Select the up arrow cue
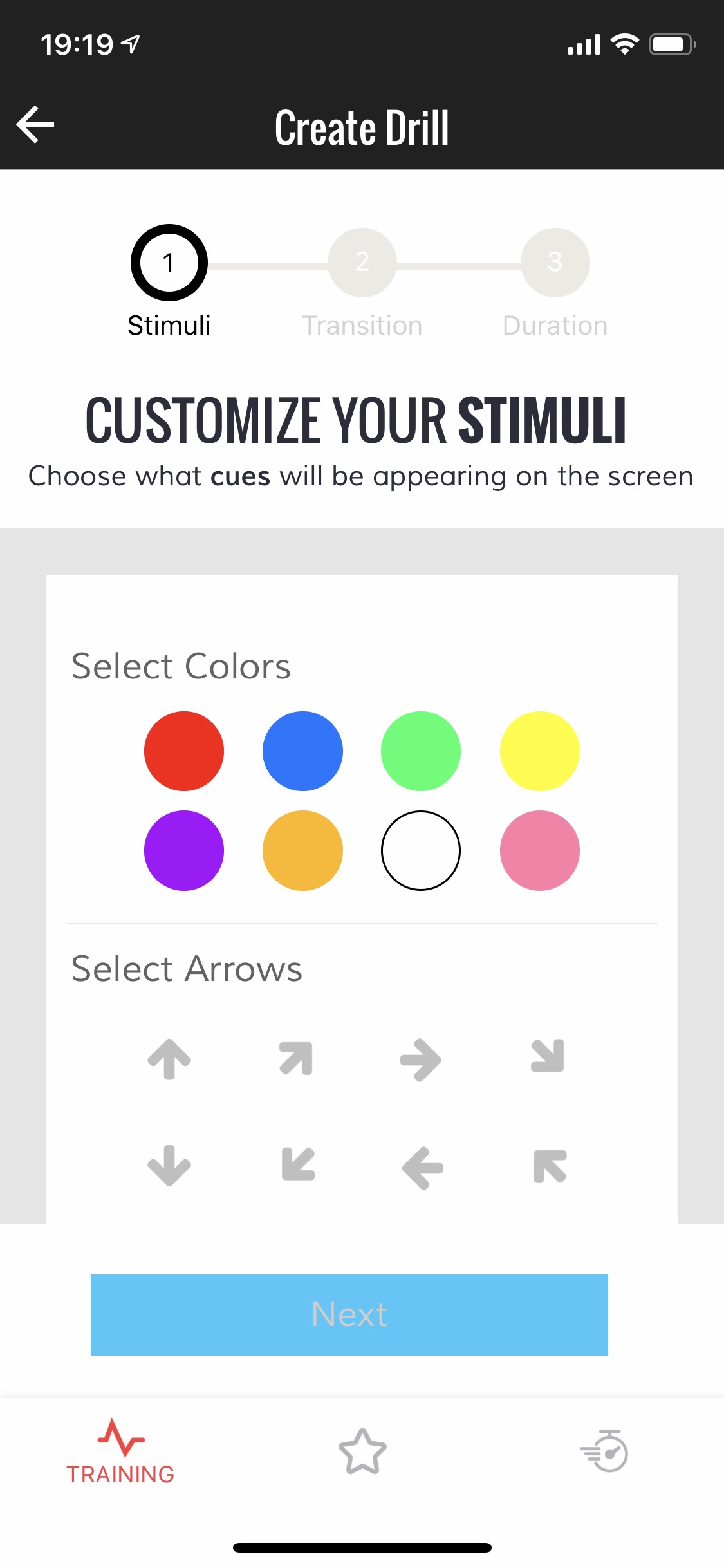Viewport: 724px width, 1568px height. pyautogui.click(x=169, y=1059)
